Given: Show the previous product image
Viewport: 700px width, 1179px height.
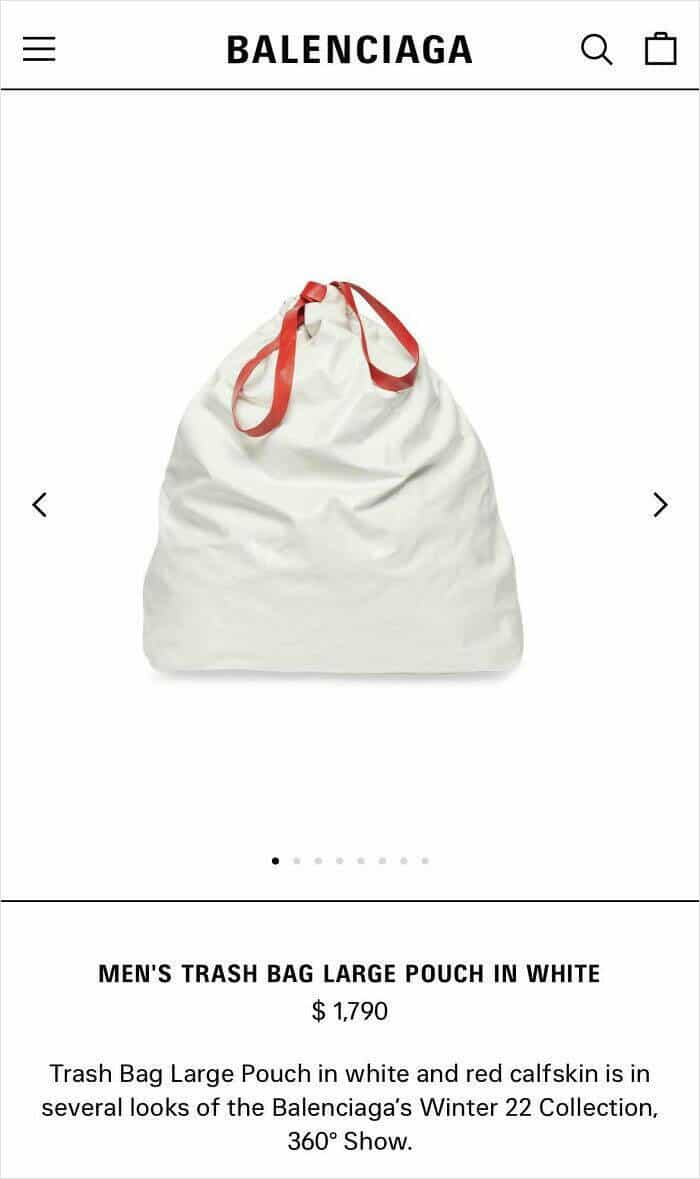Looking at the screenshot, I should point(39,504).
